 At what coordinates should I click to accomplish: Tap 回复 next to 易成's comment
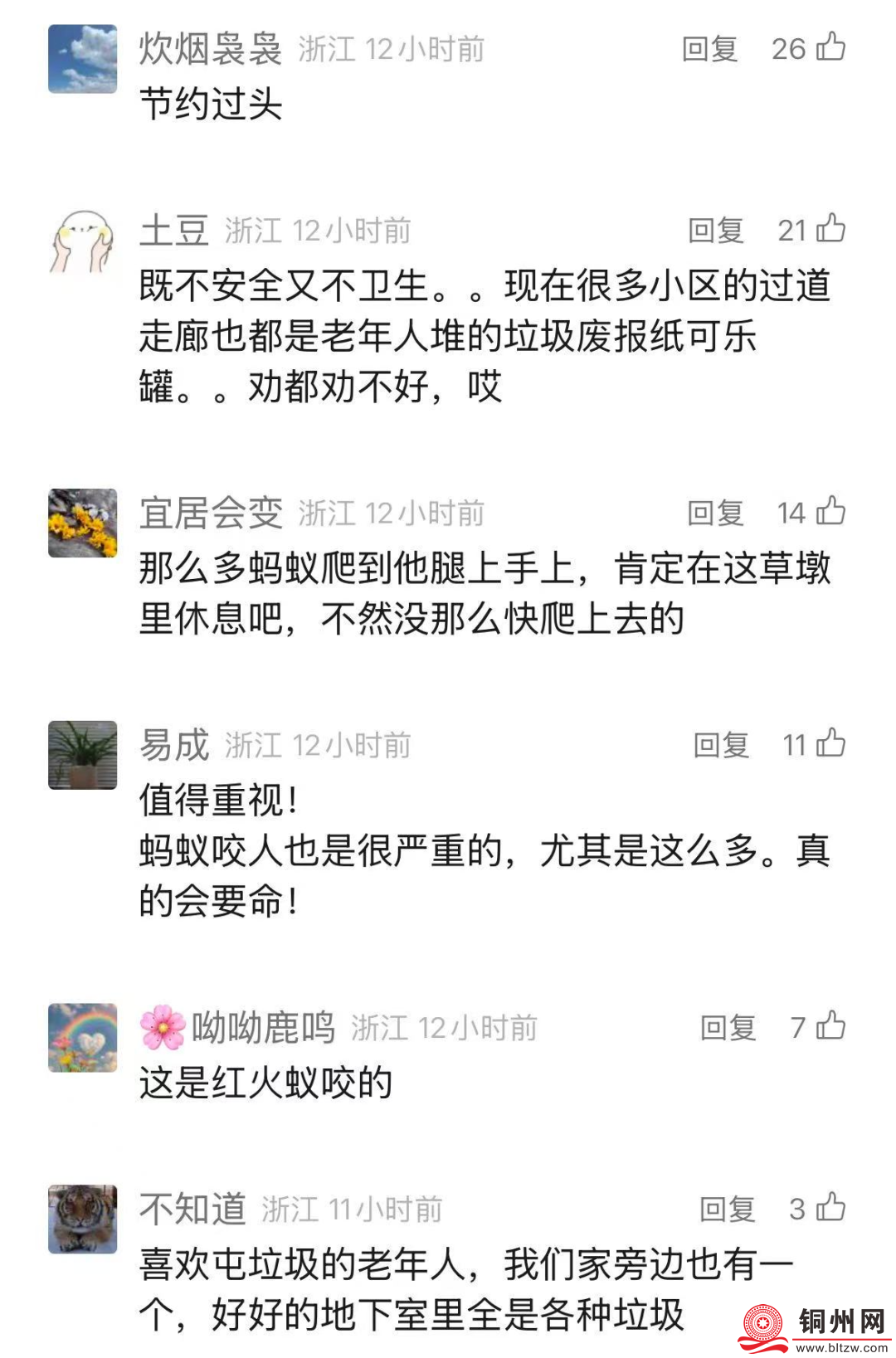[x=718, y=745]
